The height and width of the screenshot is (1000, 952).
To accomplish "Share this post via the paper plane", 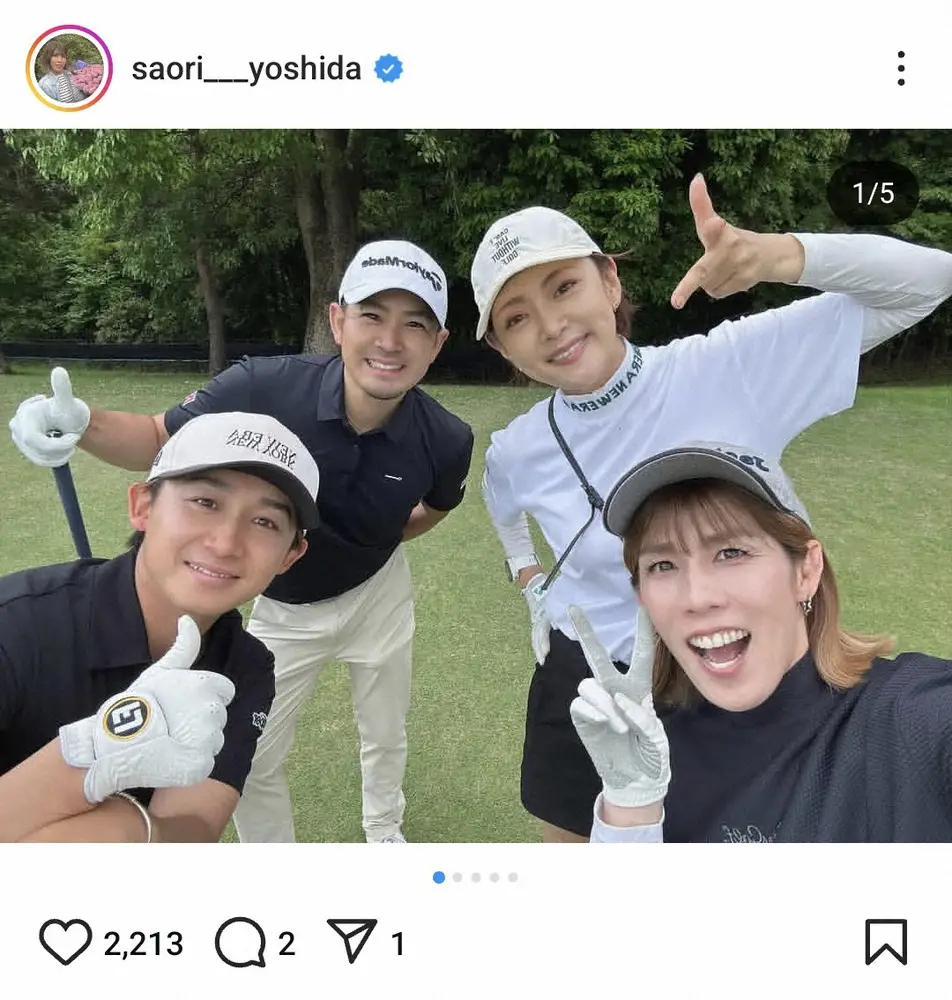I will pos(351,941).
